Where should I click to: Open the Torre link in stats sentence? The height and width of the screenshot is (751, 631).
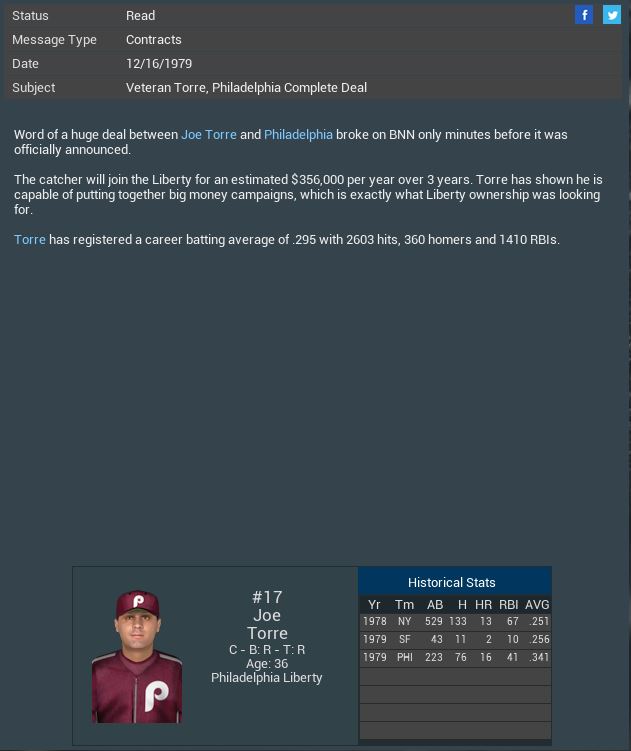[x=30, y=240]
